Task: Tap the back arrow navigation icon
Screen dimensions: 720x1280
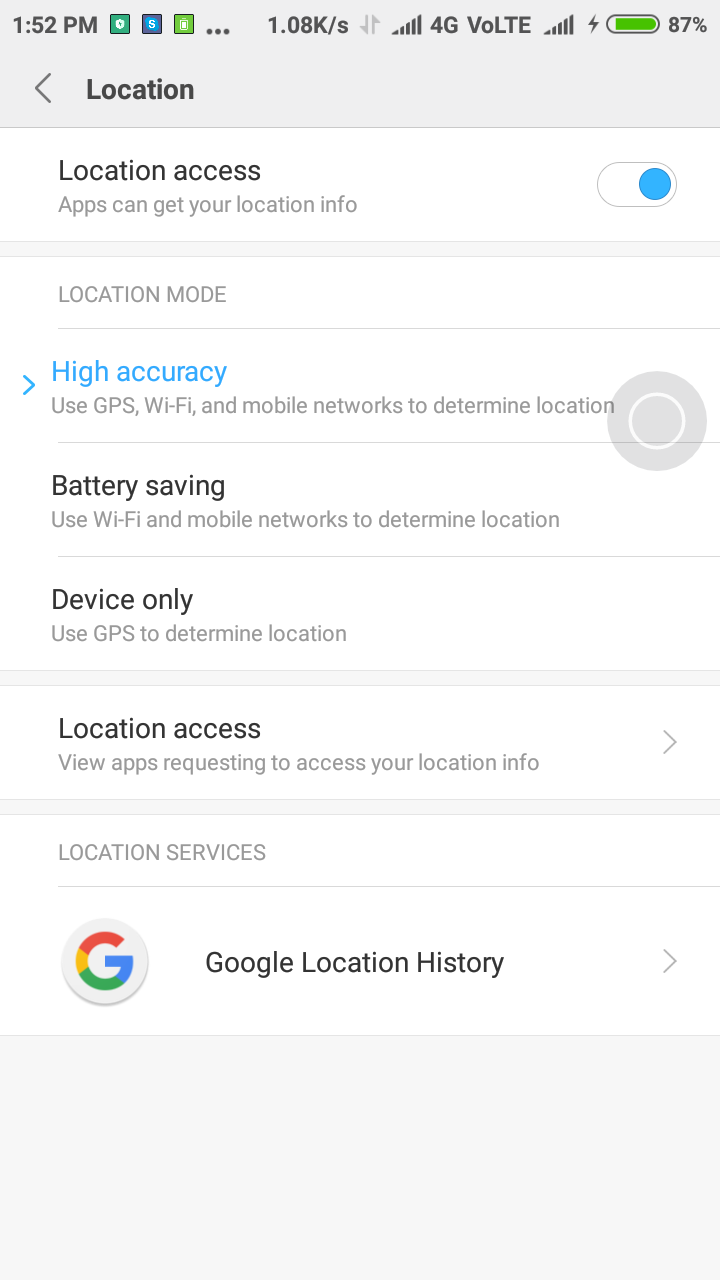Action: (x=42, y=88)
